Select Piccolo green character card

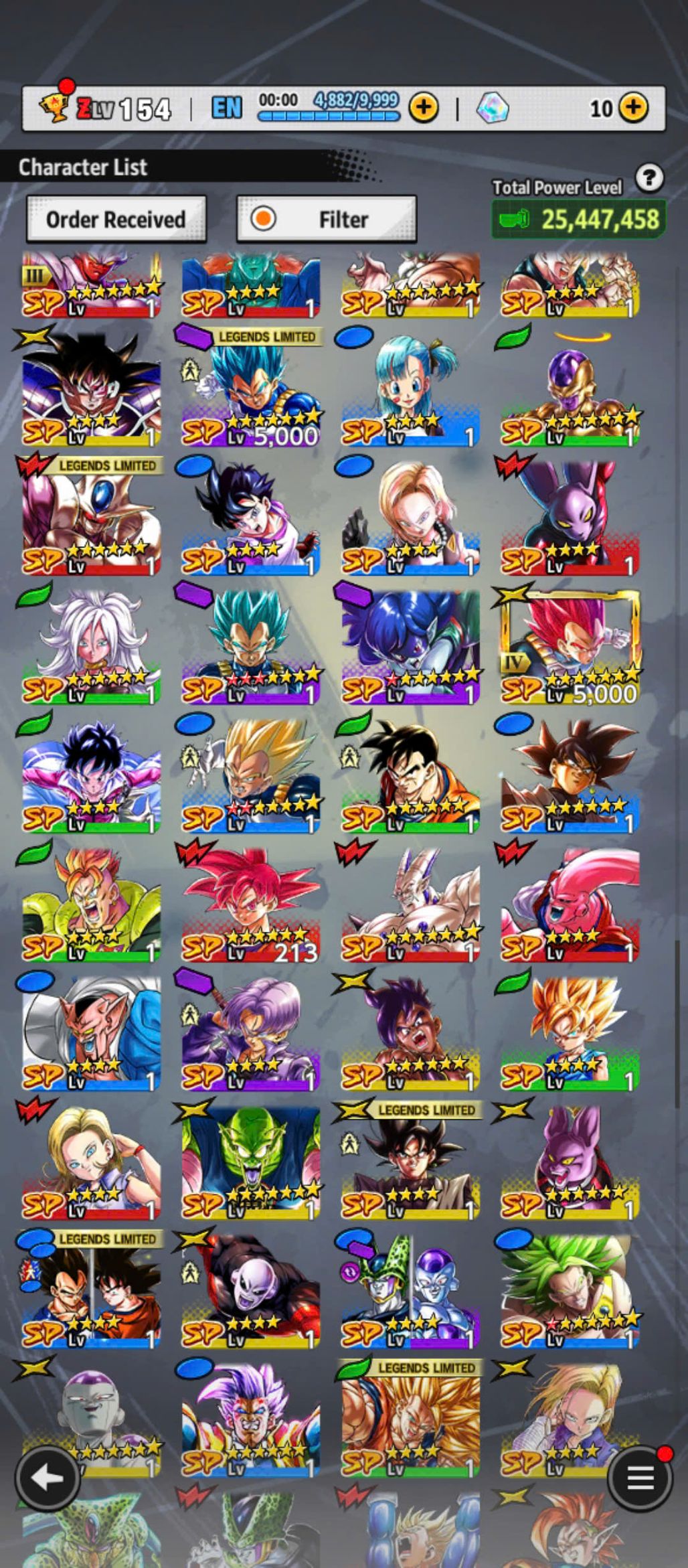(251, 1162)
